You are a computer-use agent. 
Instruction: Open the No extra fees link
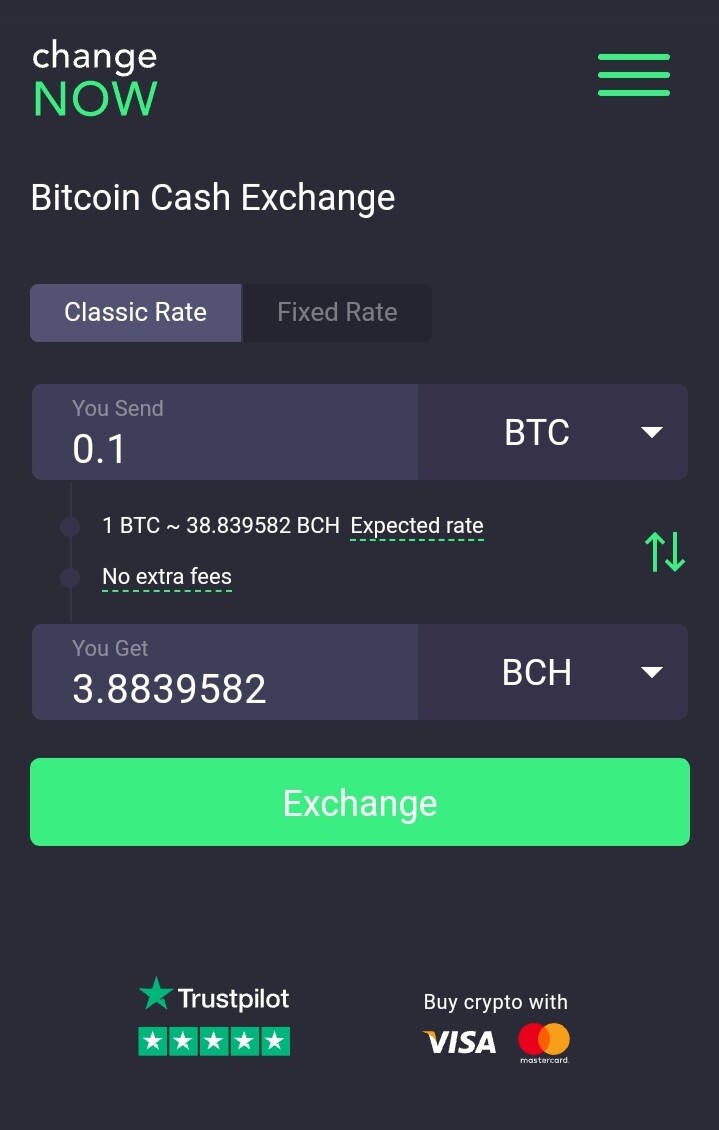(167, 577)
